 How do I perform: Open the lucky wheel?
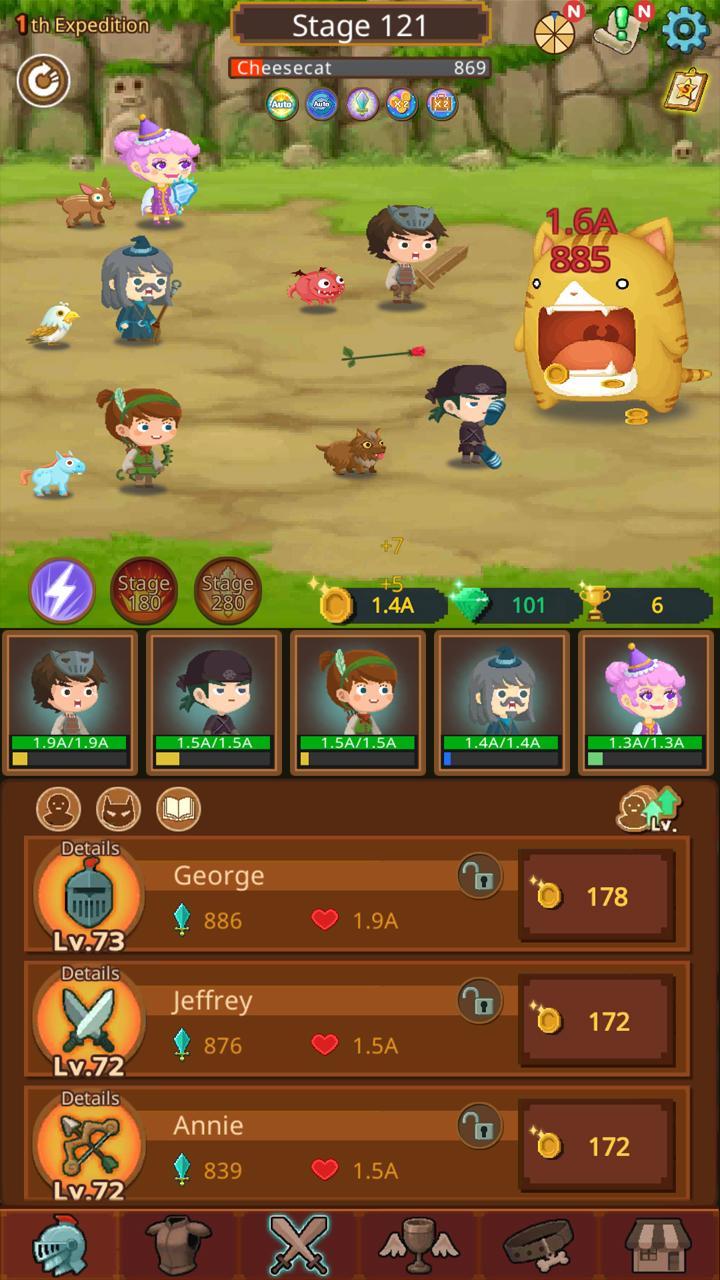click(554, 32)
